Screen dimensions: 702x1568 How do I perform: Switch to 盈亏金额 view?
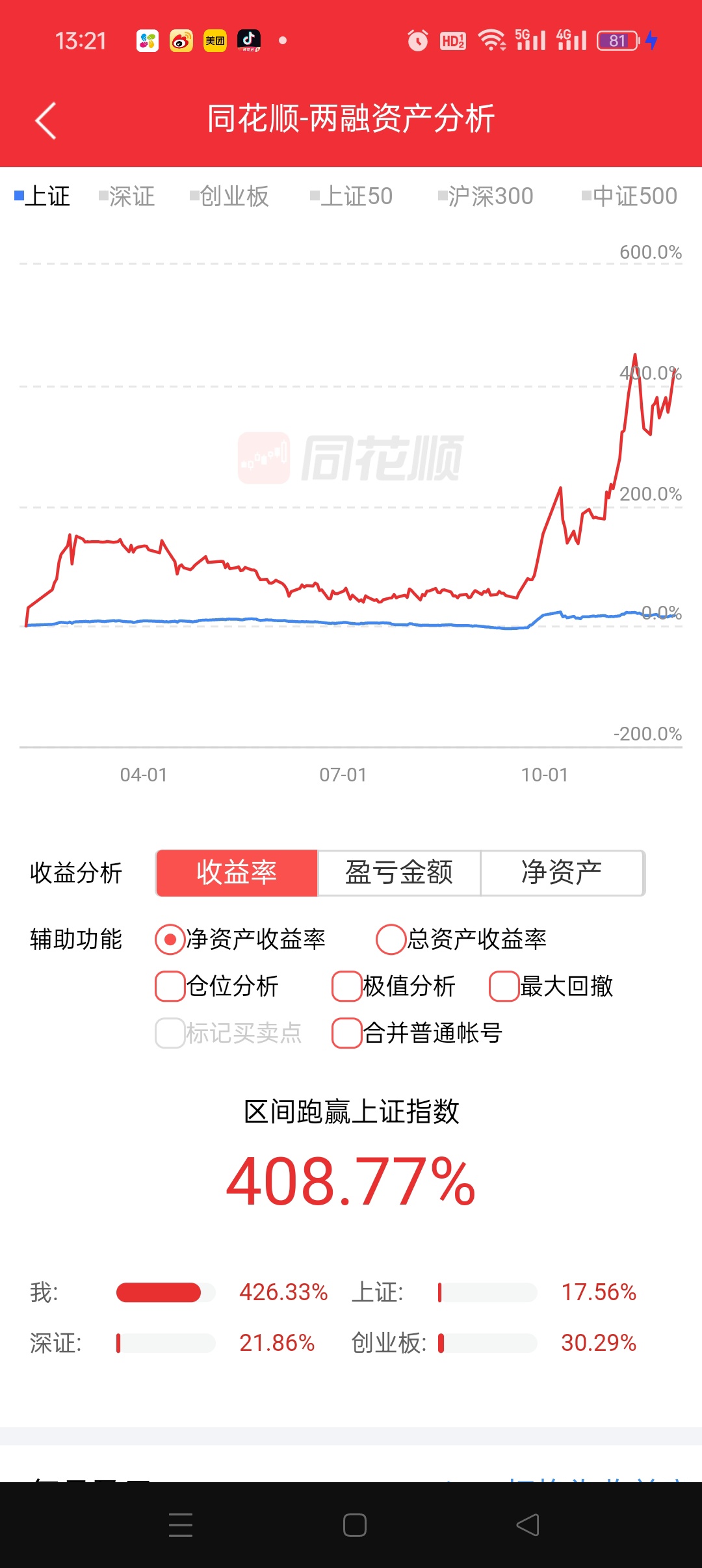click(398, 872)
